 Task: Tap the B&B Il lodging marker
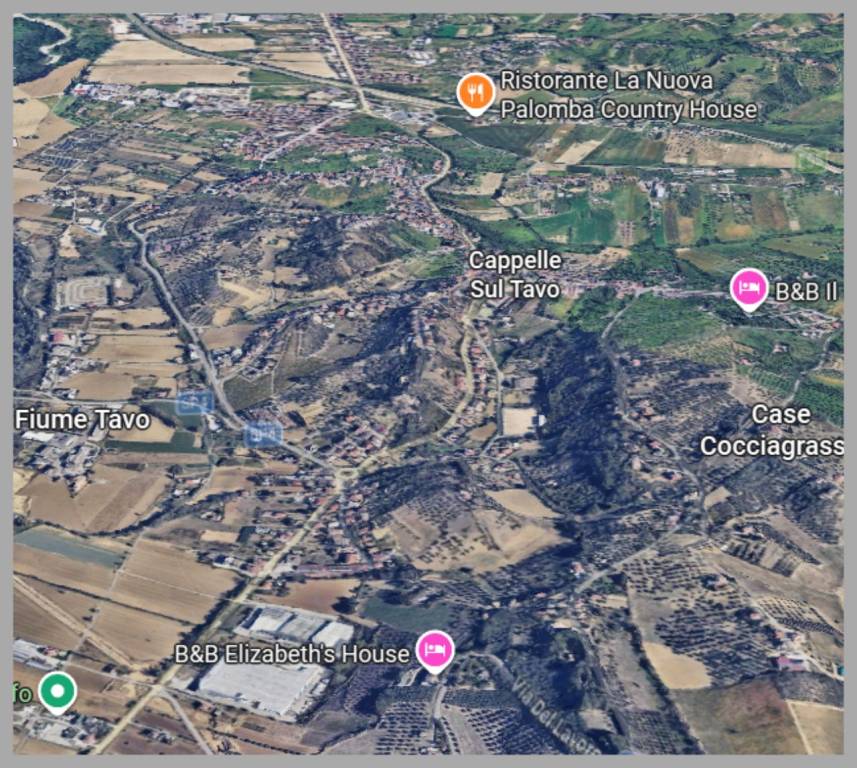coord(749,289)
